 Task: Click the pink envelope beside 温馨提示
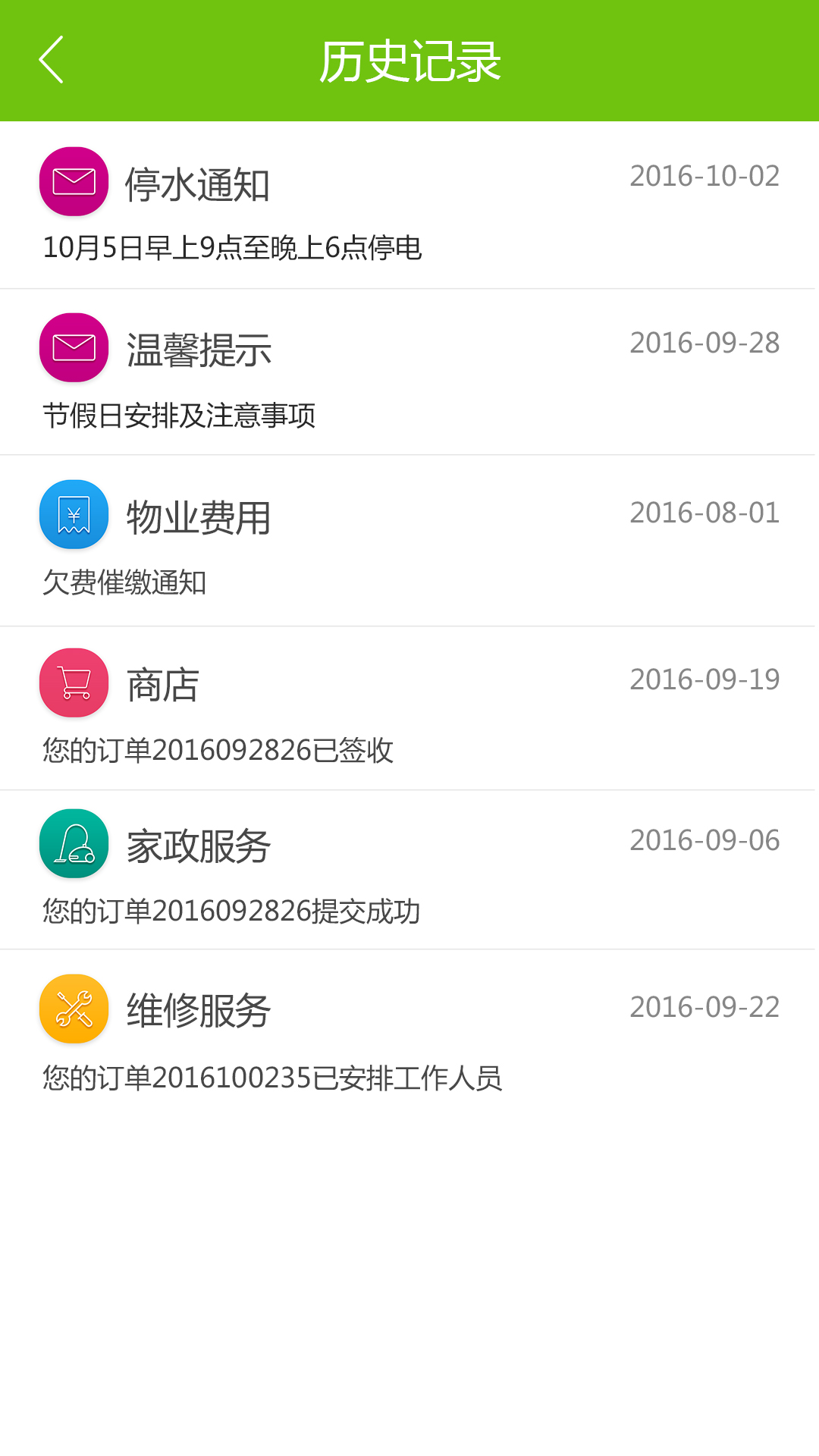(x=73, y=349)
